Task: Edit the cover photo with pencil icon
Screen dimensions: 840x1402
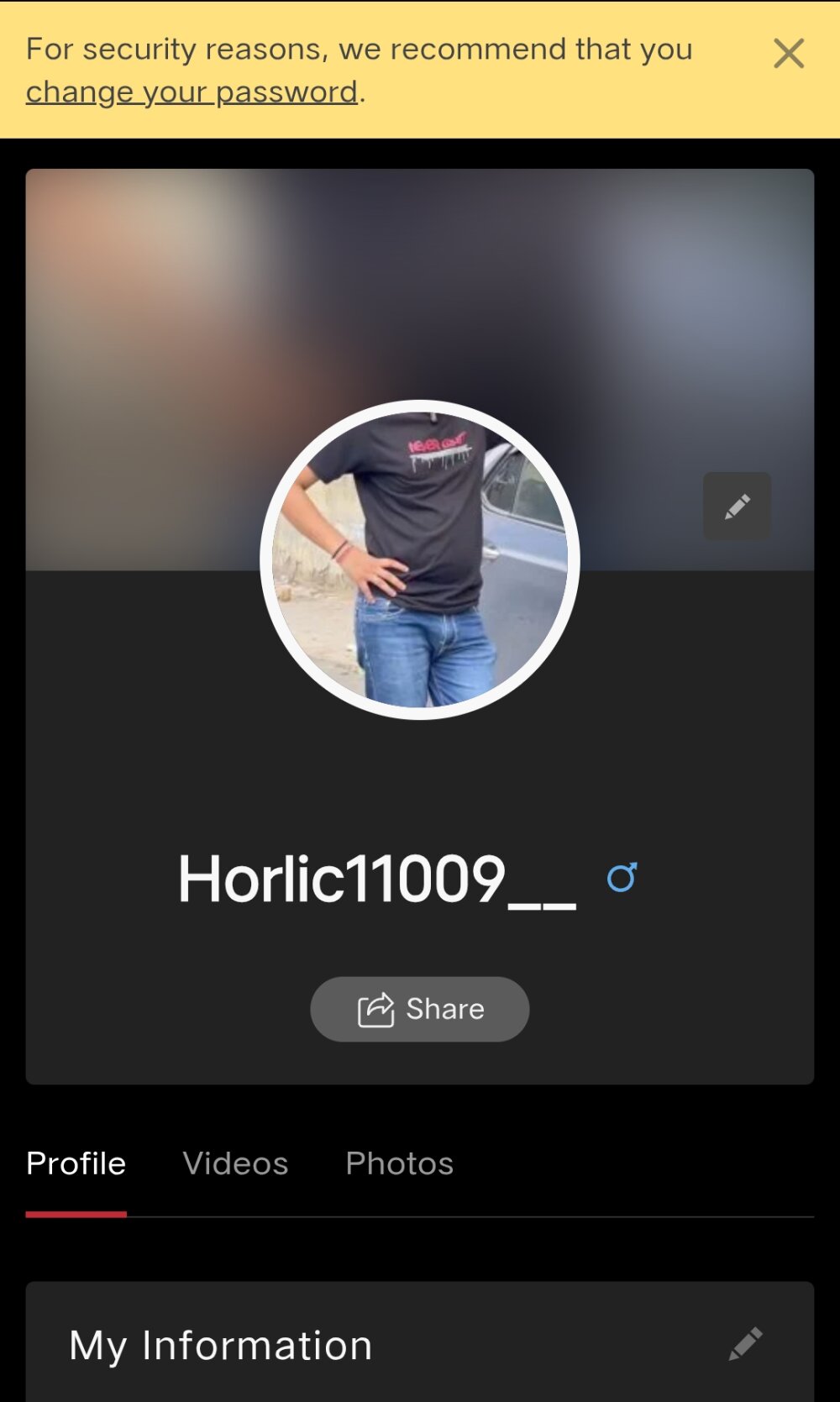Action: click(x=737, y=507)
